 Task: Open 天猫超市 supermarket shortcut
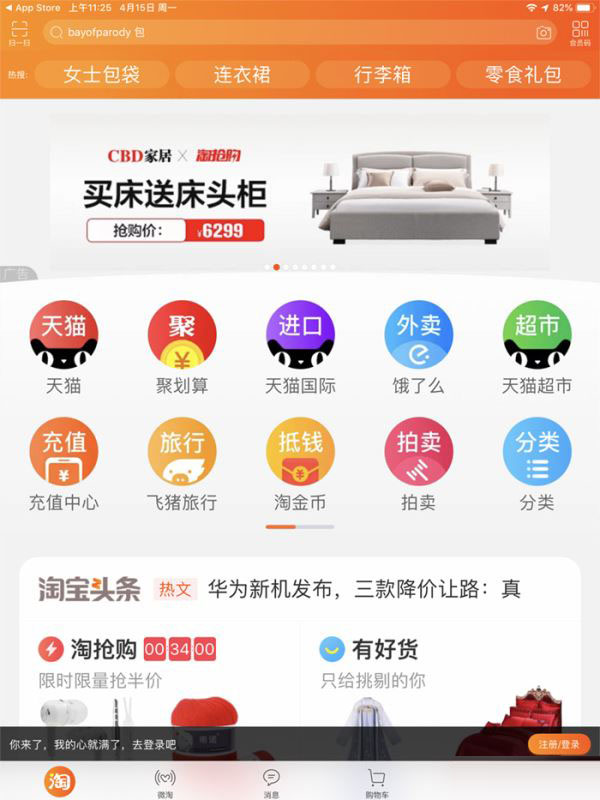tap(537, 346)
